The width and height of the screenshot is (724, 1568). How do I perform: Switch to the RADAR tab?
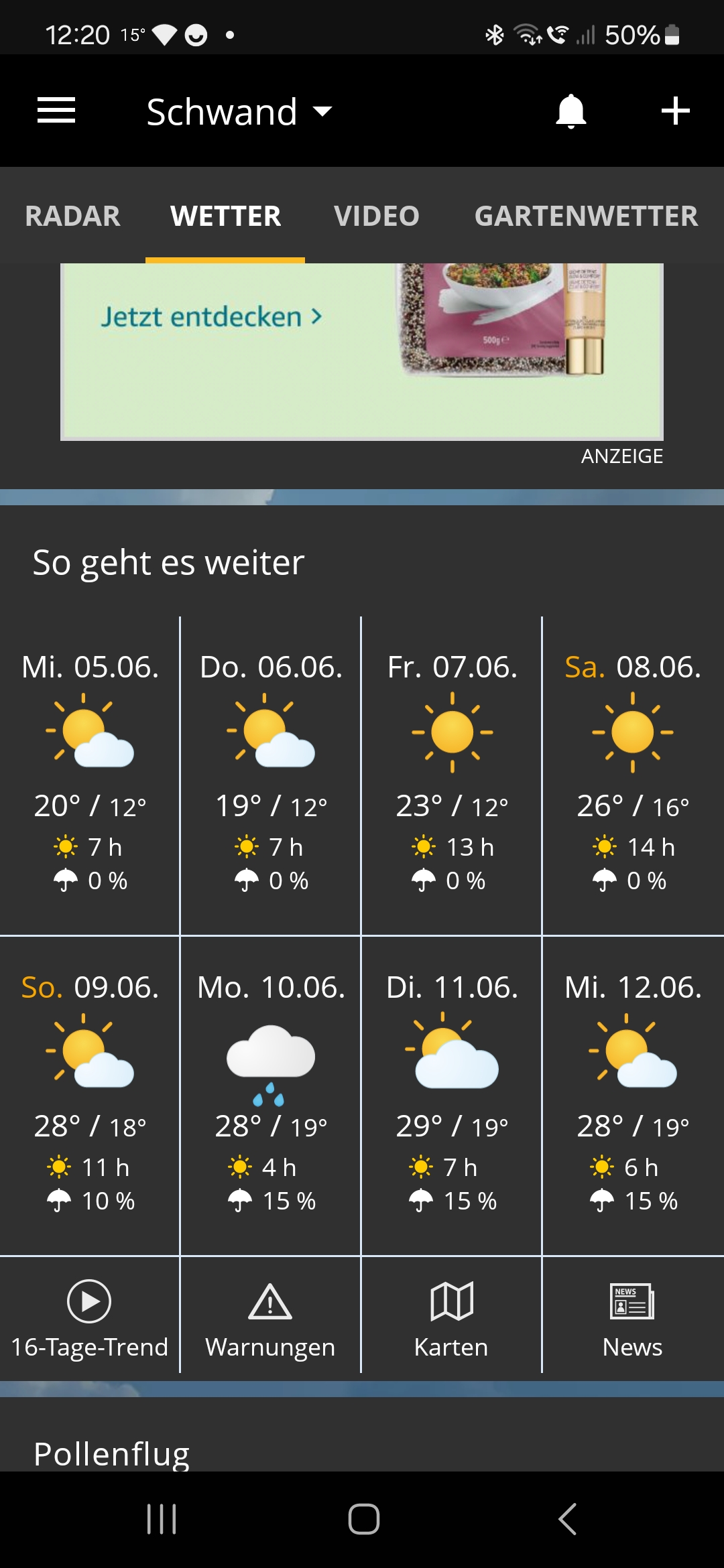coord(72,216)
